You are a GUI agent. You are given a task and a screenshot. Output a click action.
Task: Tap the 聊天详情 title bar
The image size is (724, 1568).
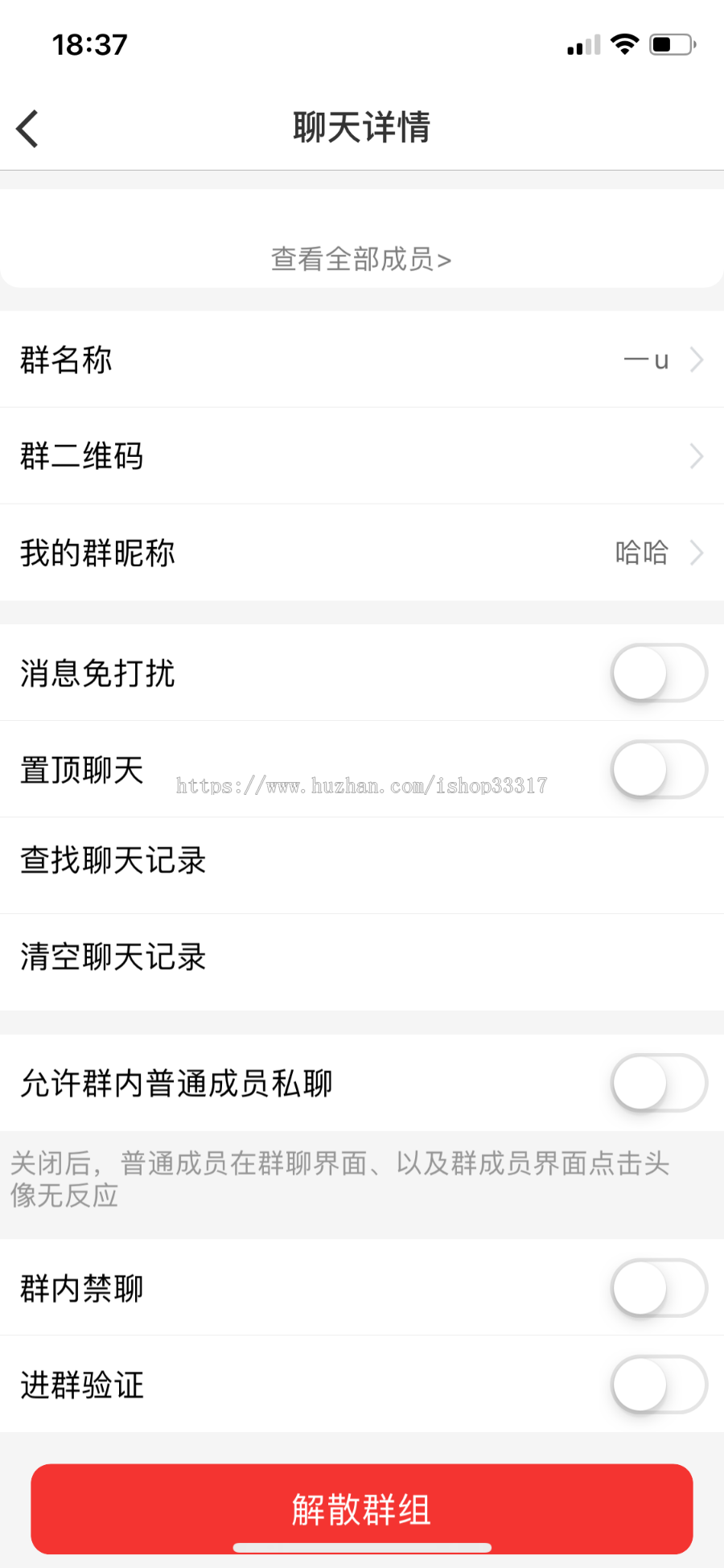click(x=362, y=127)
